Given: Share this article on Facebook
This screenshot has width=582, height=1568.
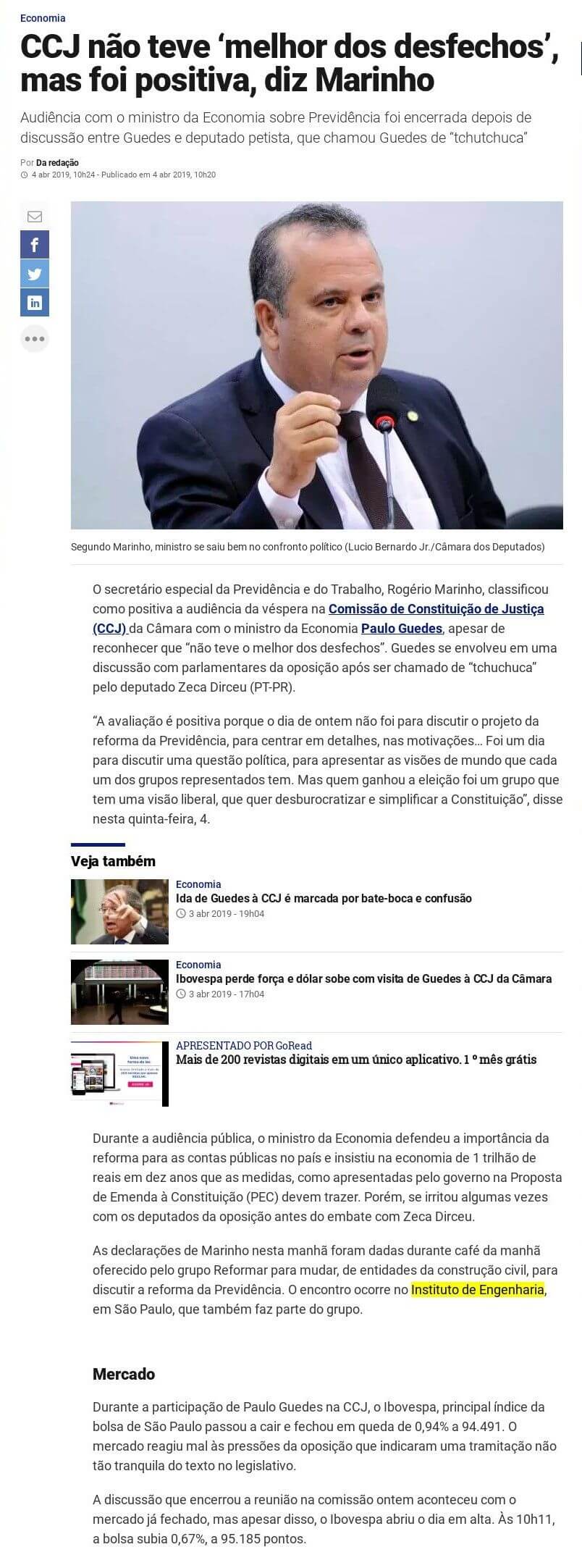Looking at the screenshot, I should point(35,245).
